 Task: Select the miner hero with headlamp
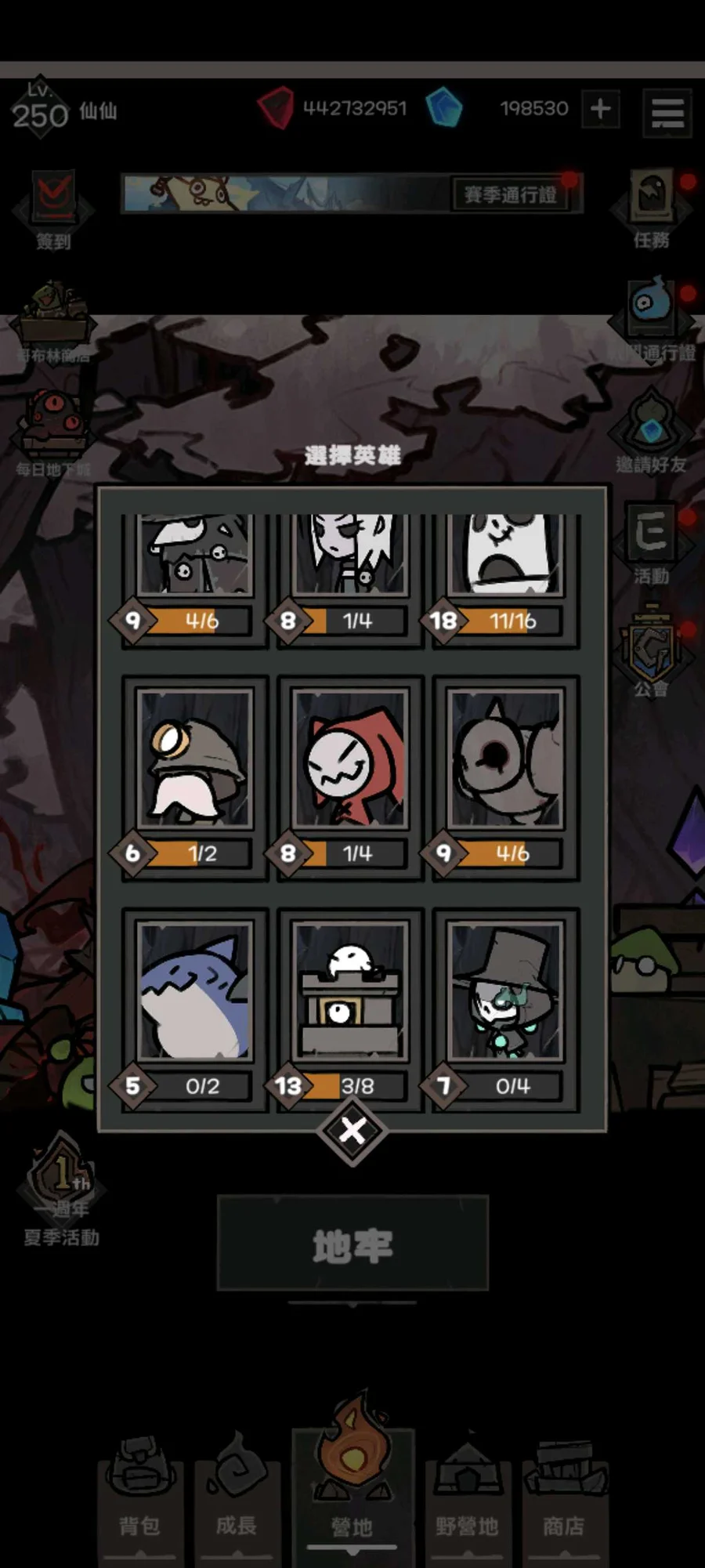194,760
